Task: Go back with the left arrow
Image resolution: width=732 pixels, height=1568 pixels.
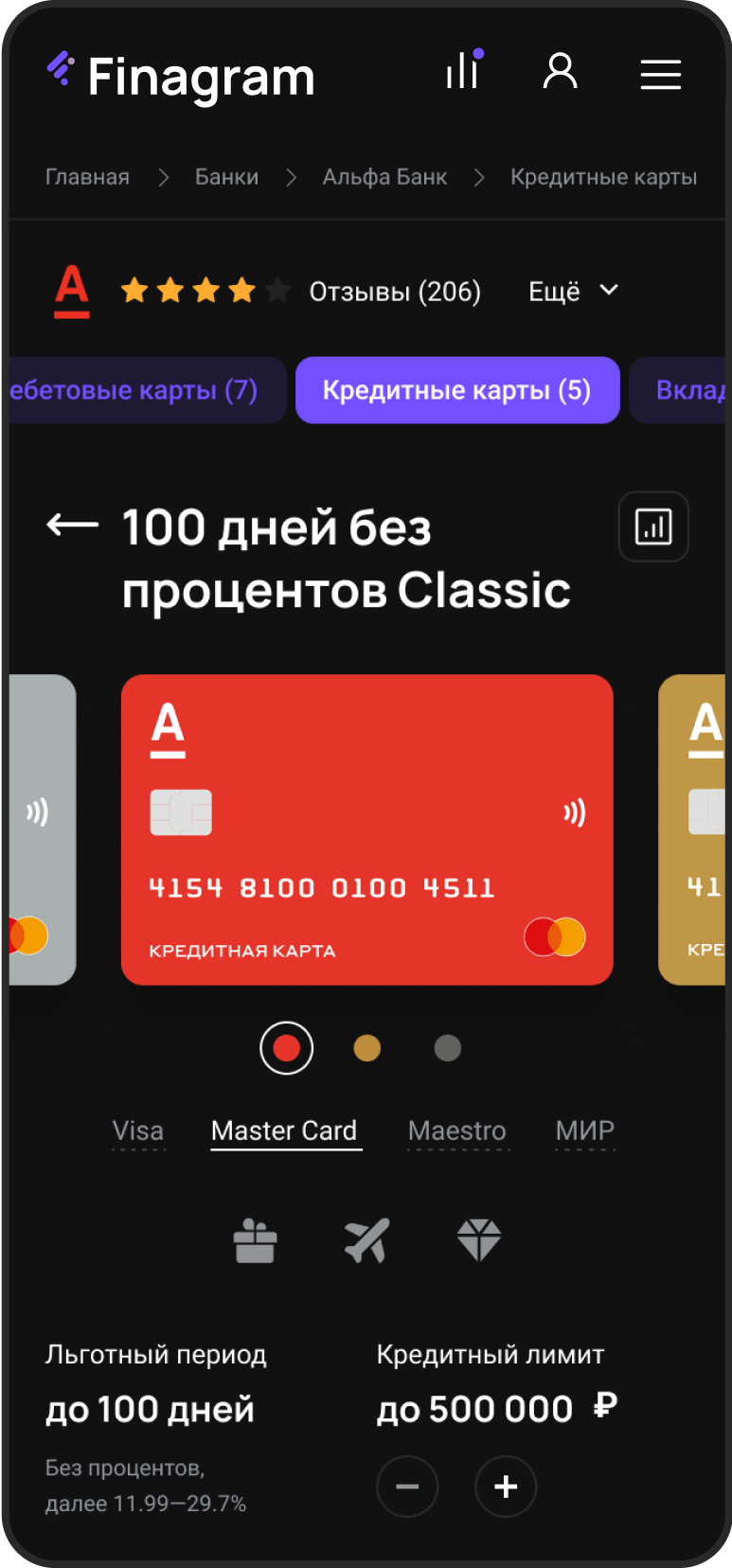Action: click(73, 525)
